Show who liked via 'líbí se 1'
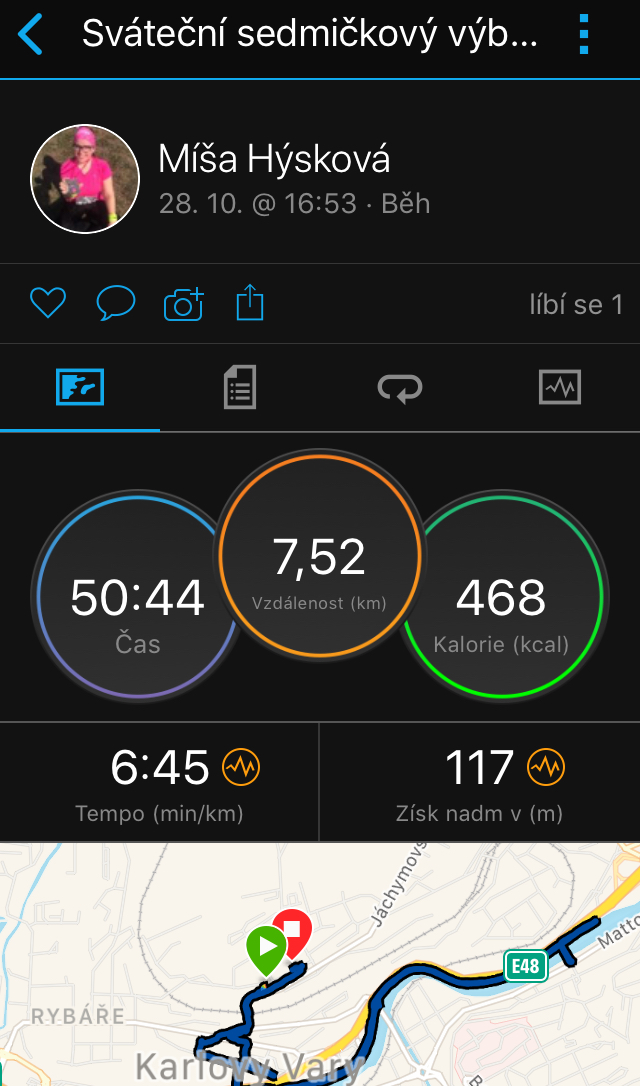The image size is (640, 1086). click(x=576, y=304)
